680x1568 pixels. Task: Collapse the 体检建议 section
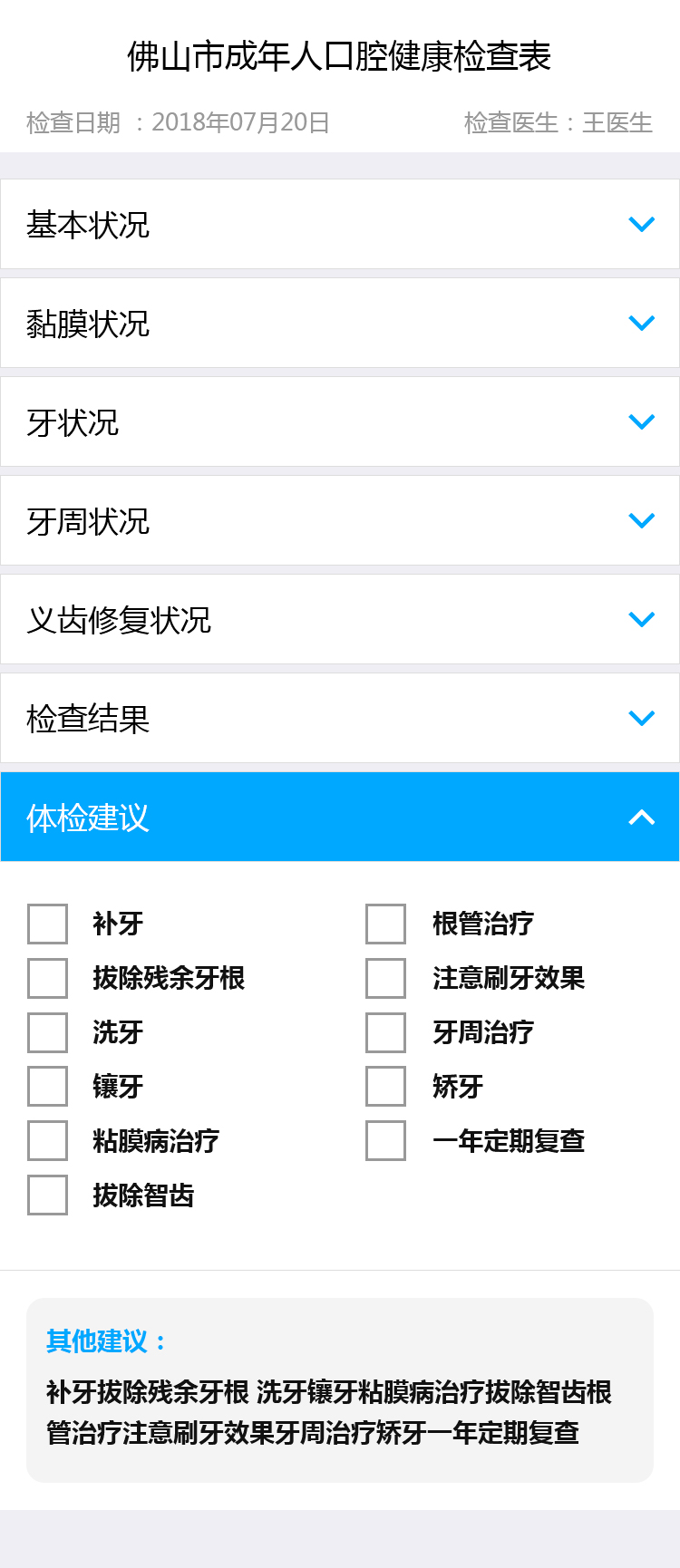click(641, 817)
